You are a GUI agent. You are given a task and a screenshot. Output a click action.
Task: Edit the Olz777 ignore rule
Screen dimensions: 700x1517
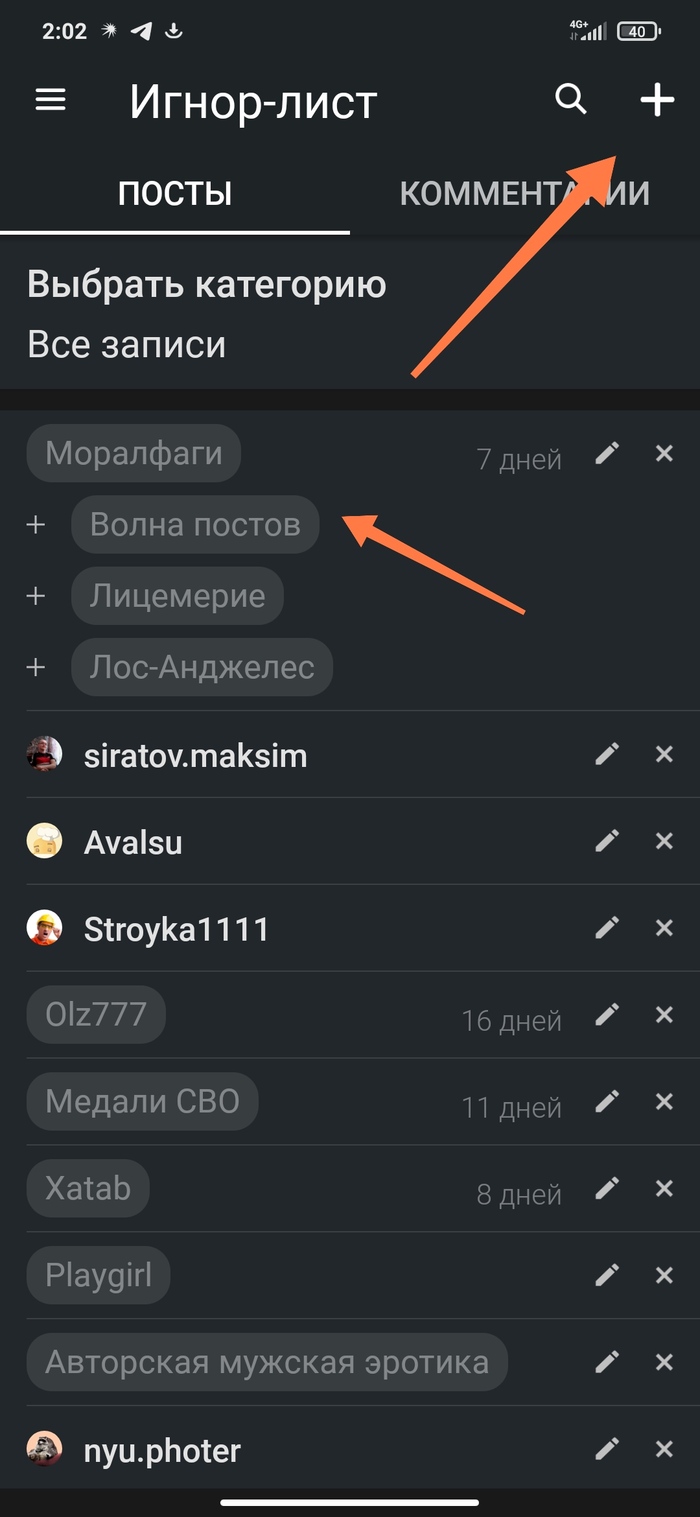click(607, 1015)
